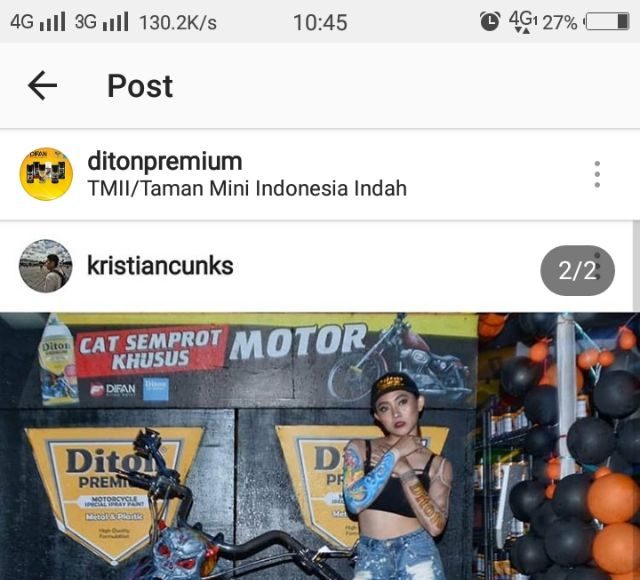The image size is (640, 580).
Task: Open the ditonpremium username link
Action: pos(164,161)
